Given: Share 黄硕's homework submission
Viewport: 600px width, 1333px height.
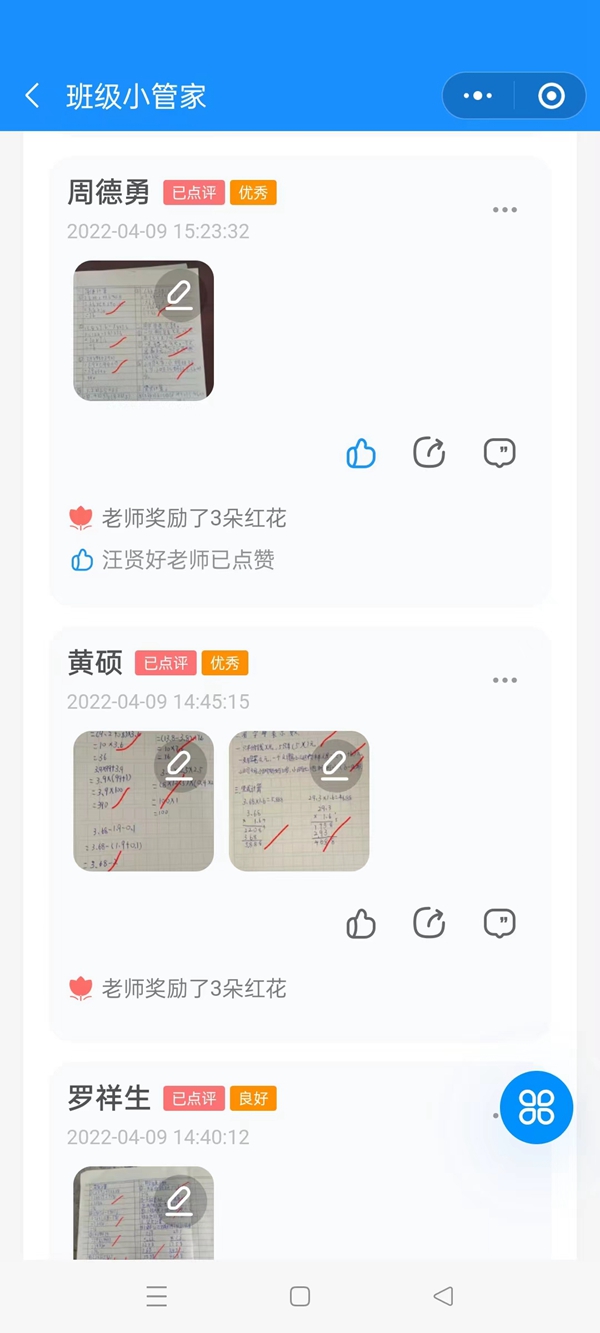Looking at the screenshot, I should tap(429, 923).
